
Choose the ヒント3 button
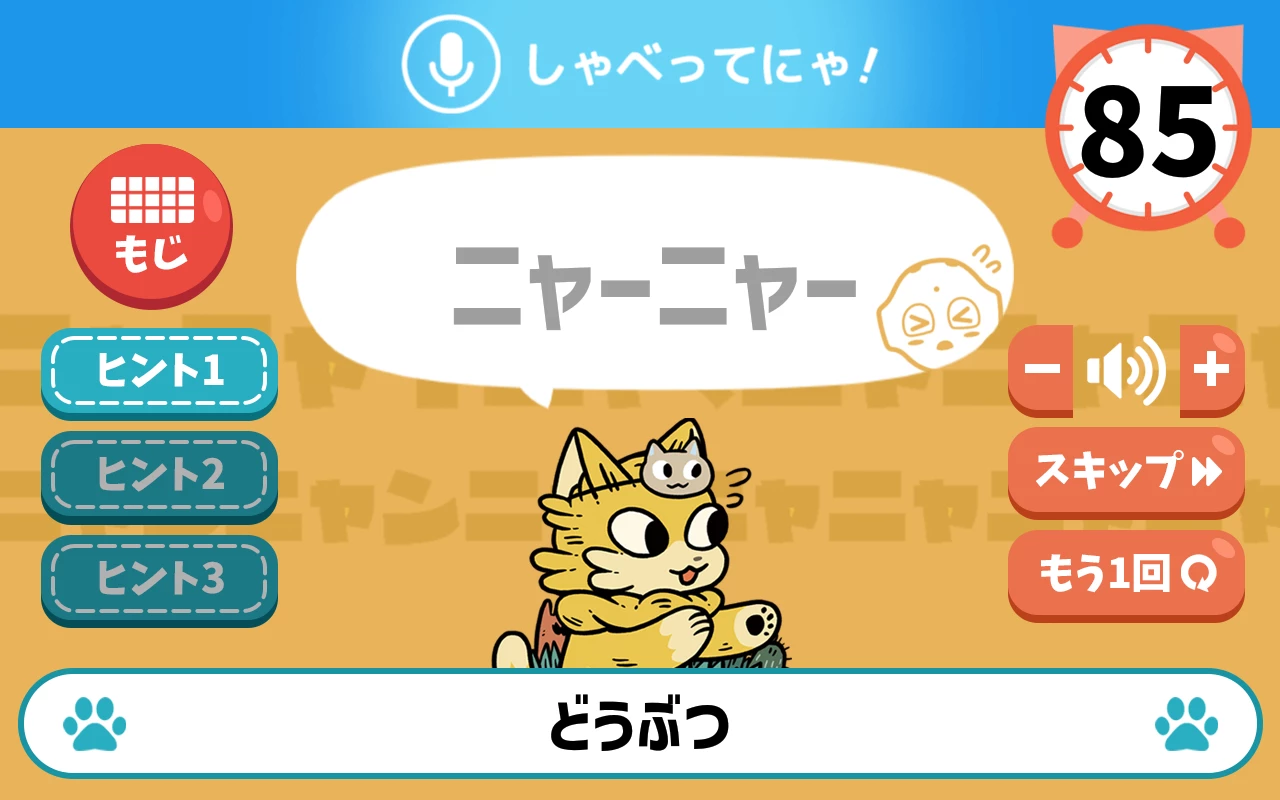[x=159, y=579]
